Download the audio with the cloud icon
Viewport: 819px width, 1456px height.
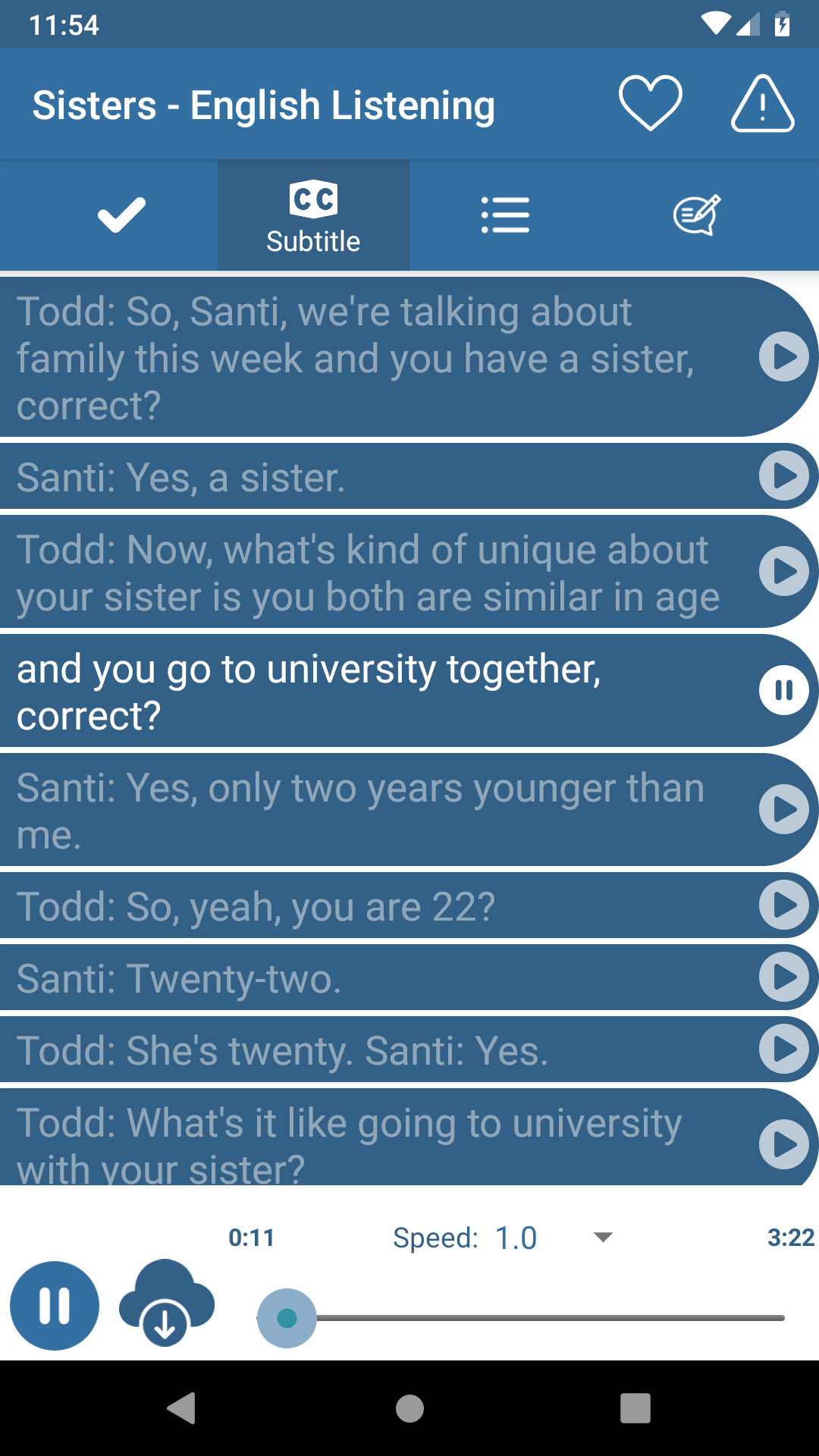tap(166, 1303)
